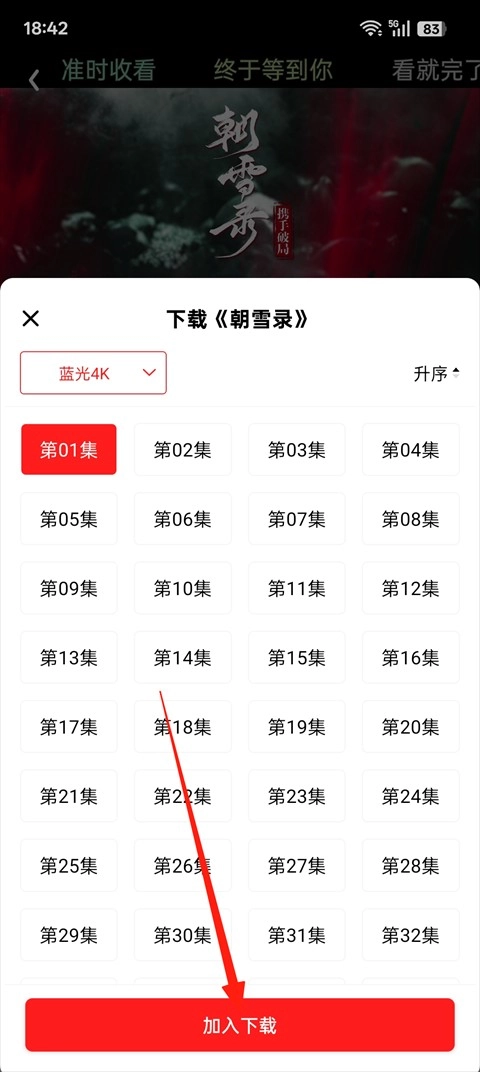Select episode 第04集
This screenshot has width=480, height=1072.
(x=410, y=449)
